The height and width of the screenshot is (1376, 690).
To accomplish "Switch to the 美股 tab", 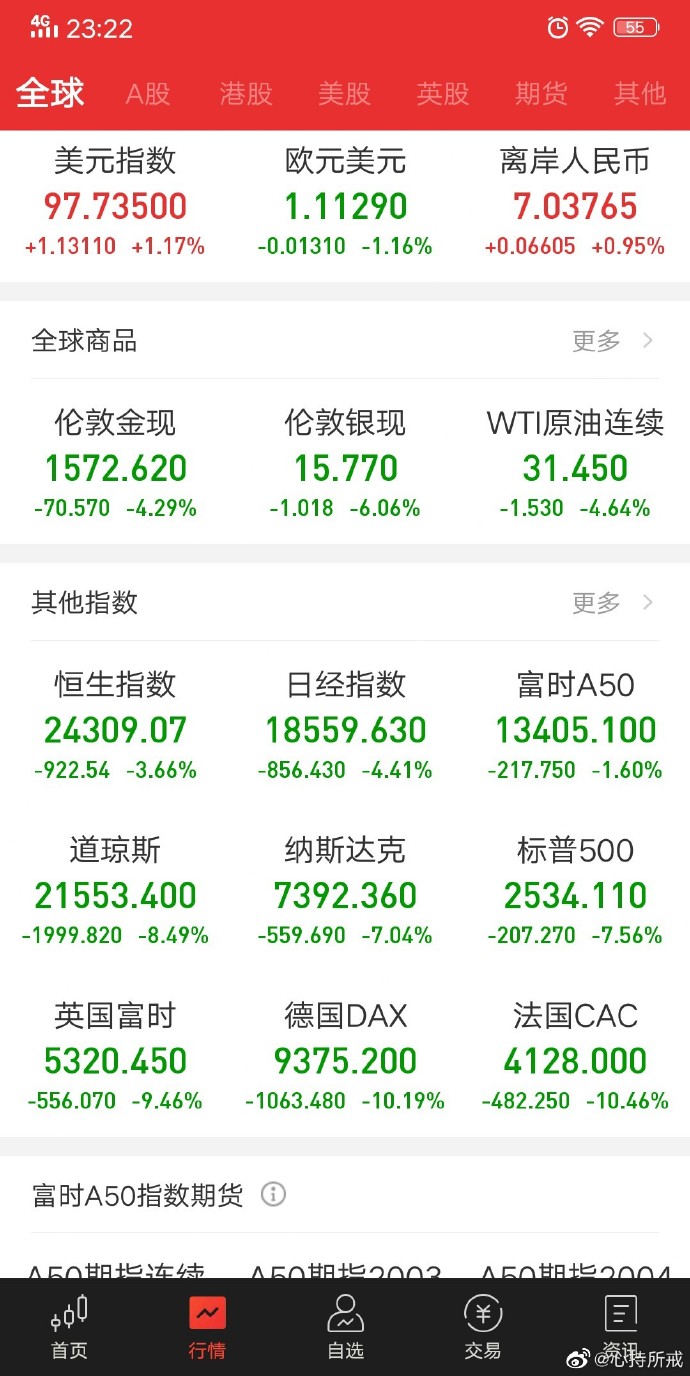I will [344, 94].
